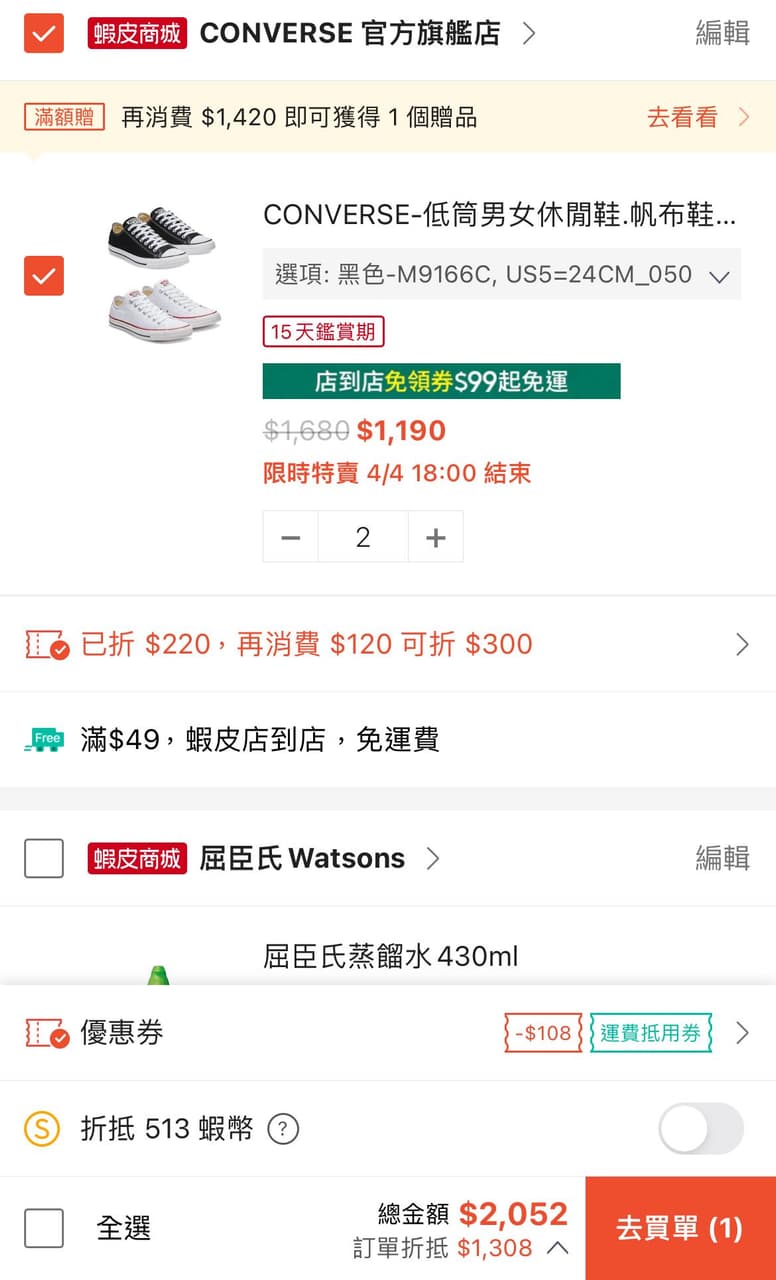This screenshot has width=776, height=1280.
Task: Click the 15天鑑賞期 label badge
Action: click(322, 331)
